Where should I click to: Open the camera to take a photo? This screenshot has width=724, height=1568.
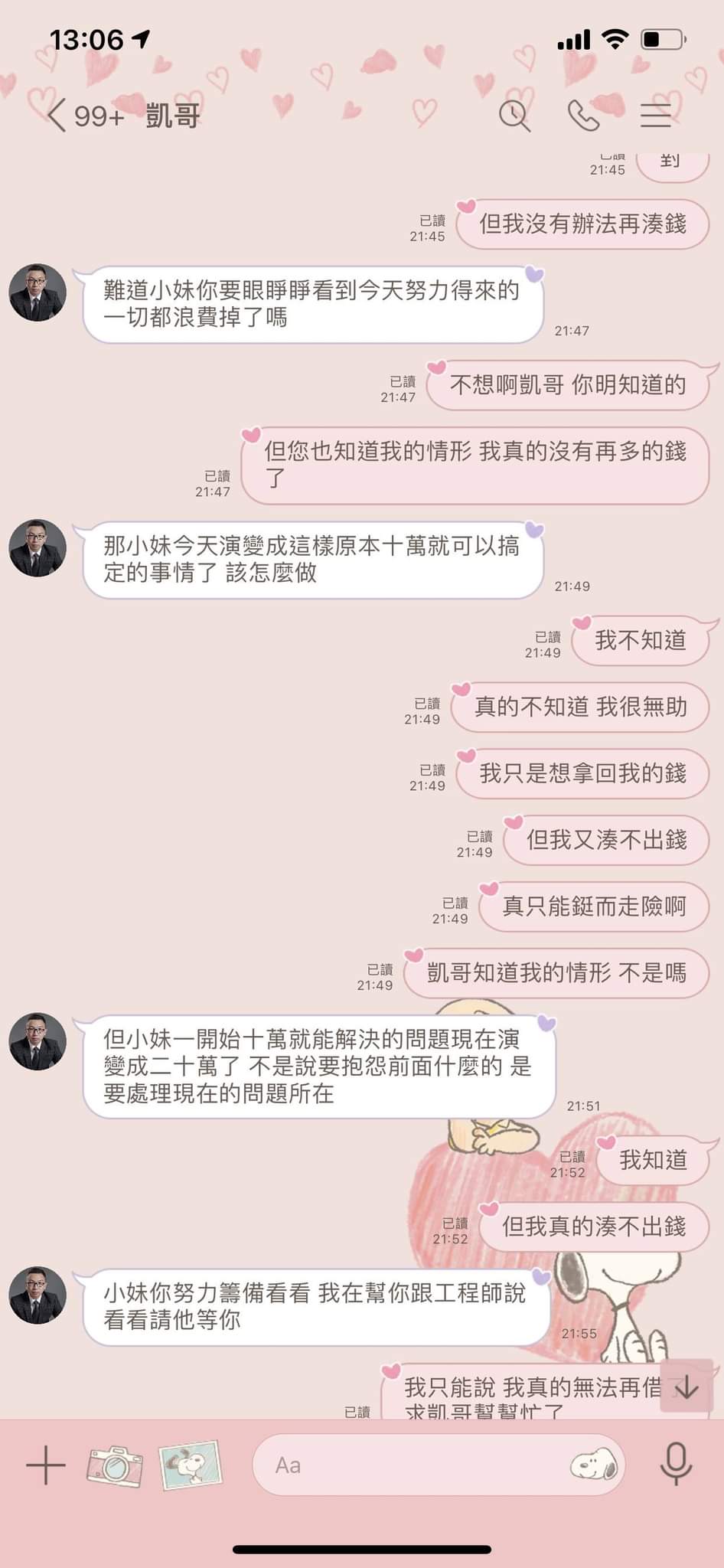(x=115, y=1465)
